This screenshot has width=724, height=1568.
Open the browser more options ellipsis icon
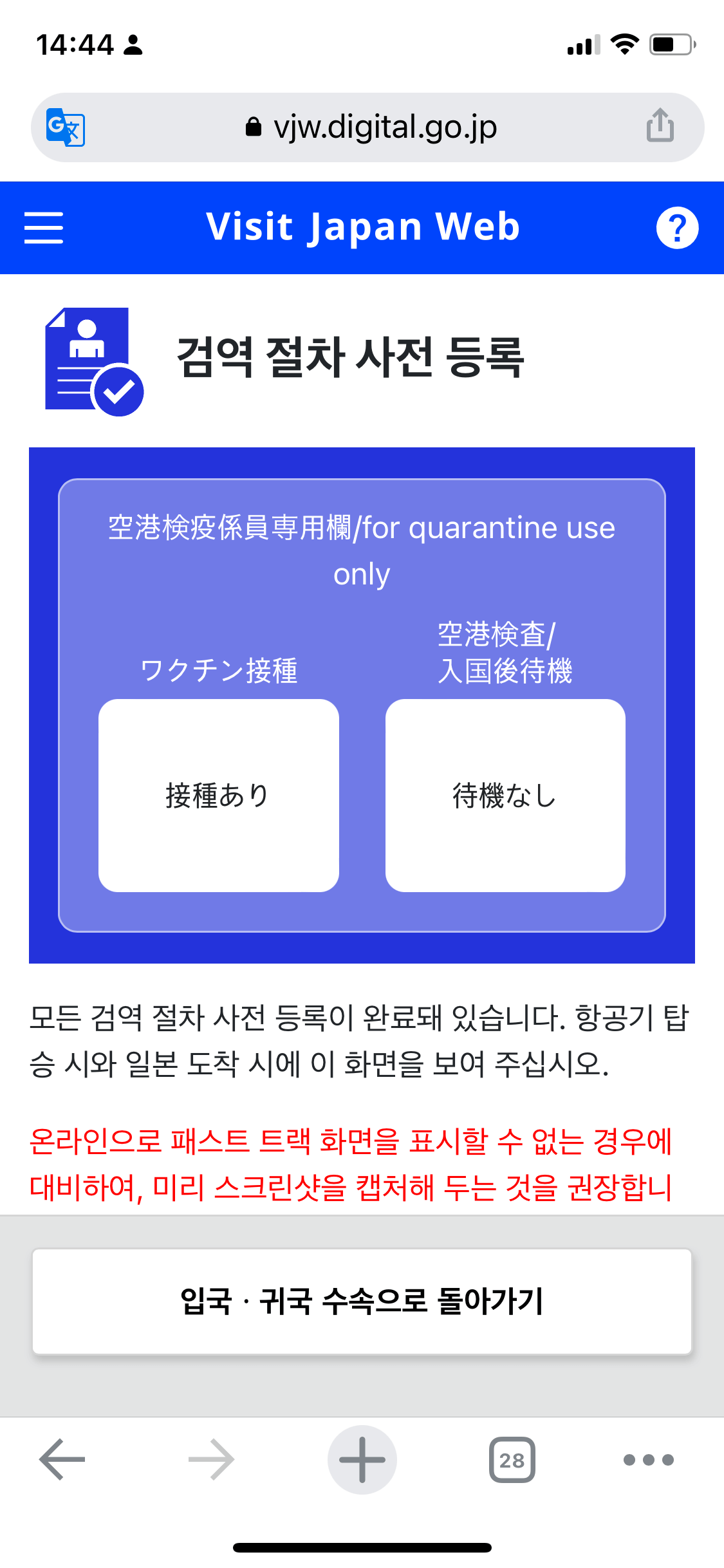(x=650, y=1459)
